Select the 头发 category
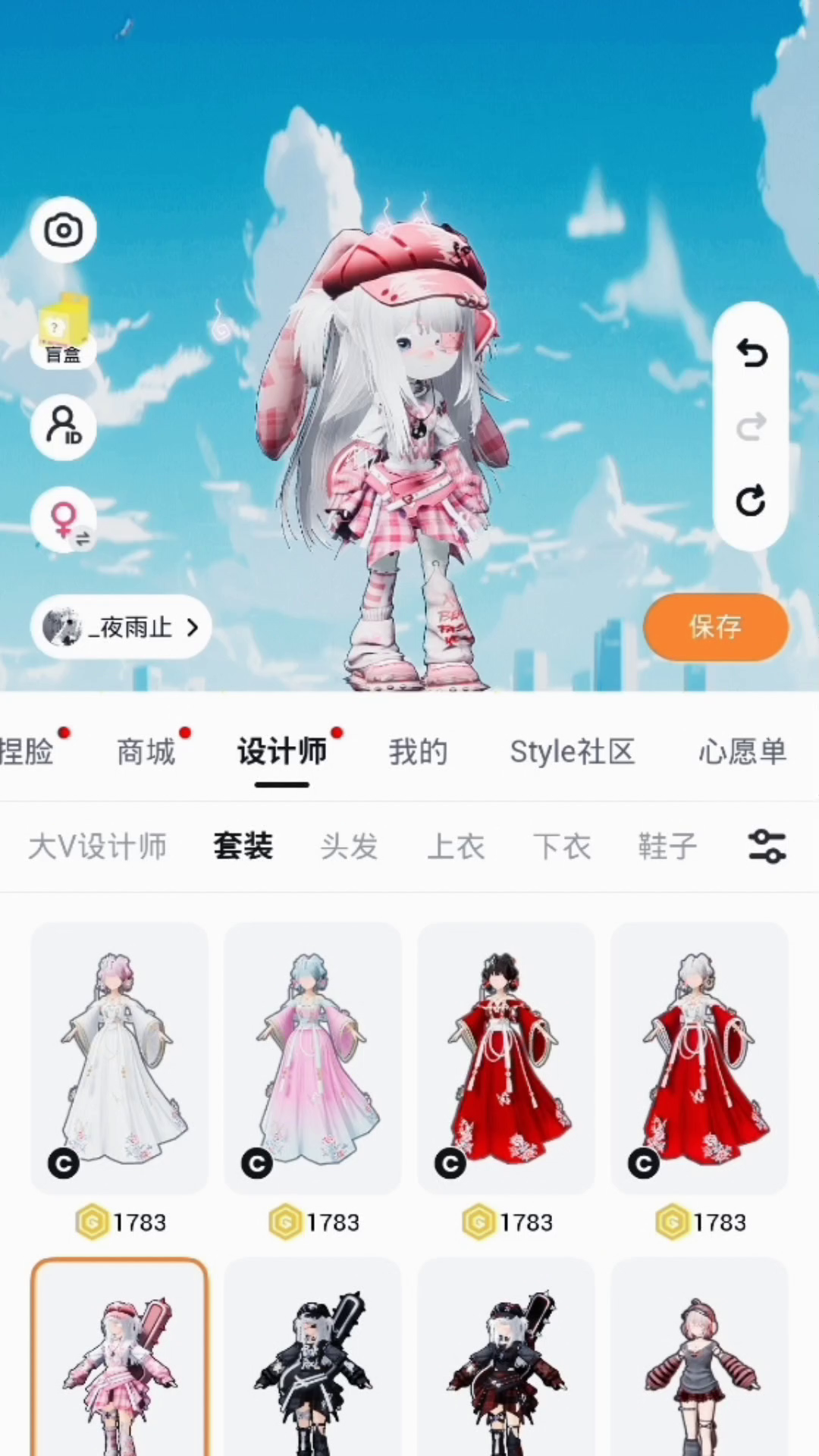 [349, 846]
